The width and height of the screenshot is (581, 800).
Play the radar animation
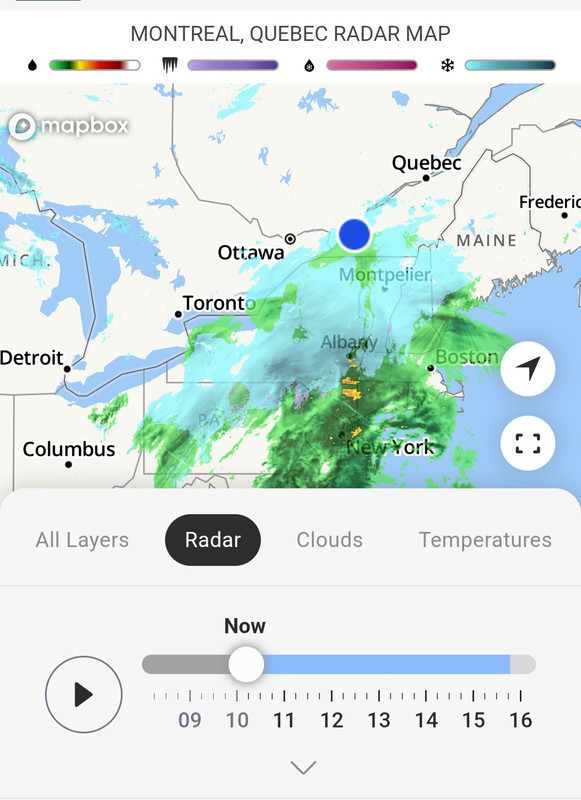[84, 694]
